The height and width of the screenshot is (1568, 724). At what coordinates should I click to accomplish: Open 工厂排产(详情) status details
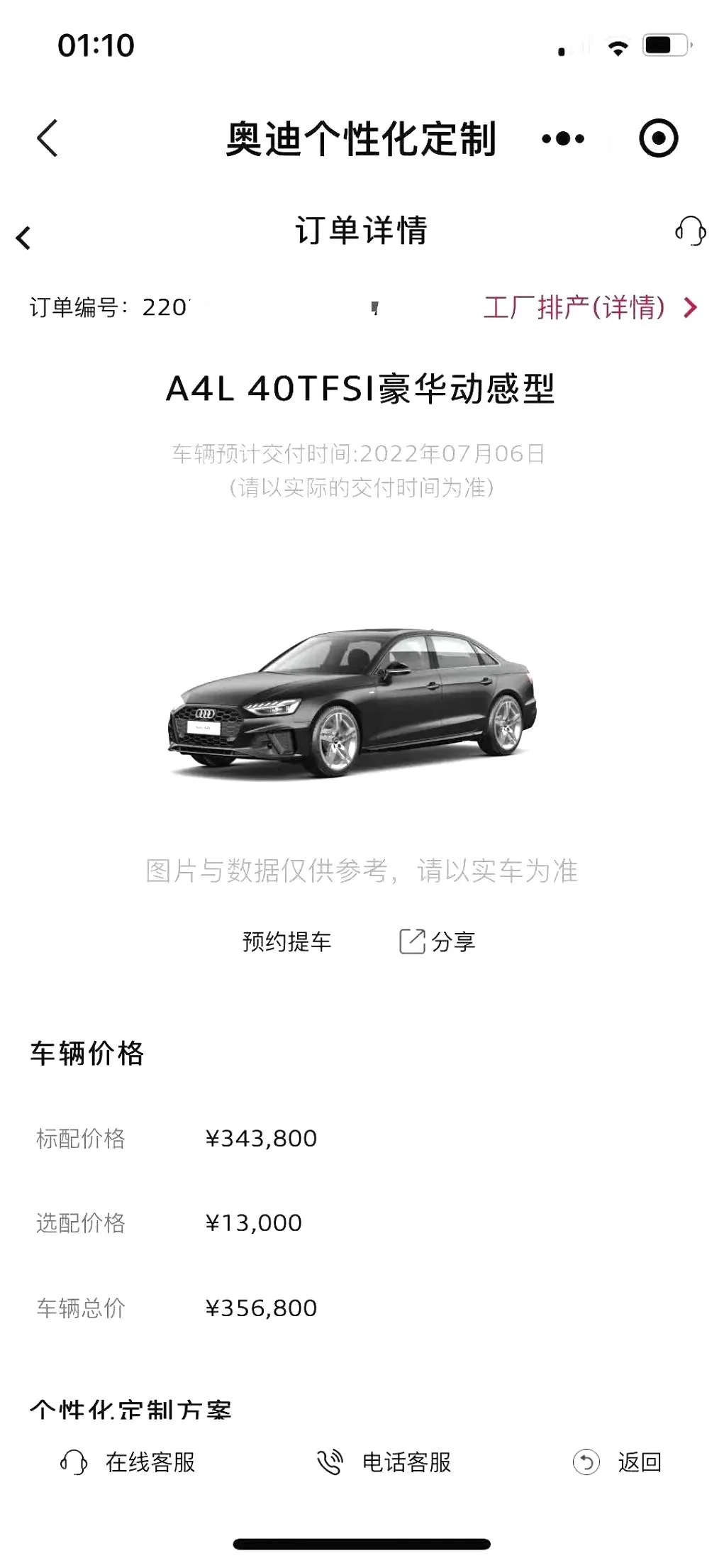click(x=591, y=307)
